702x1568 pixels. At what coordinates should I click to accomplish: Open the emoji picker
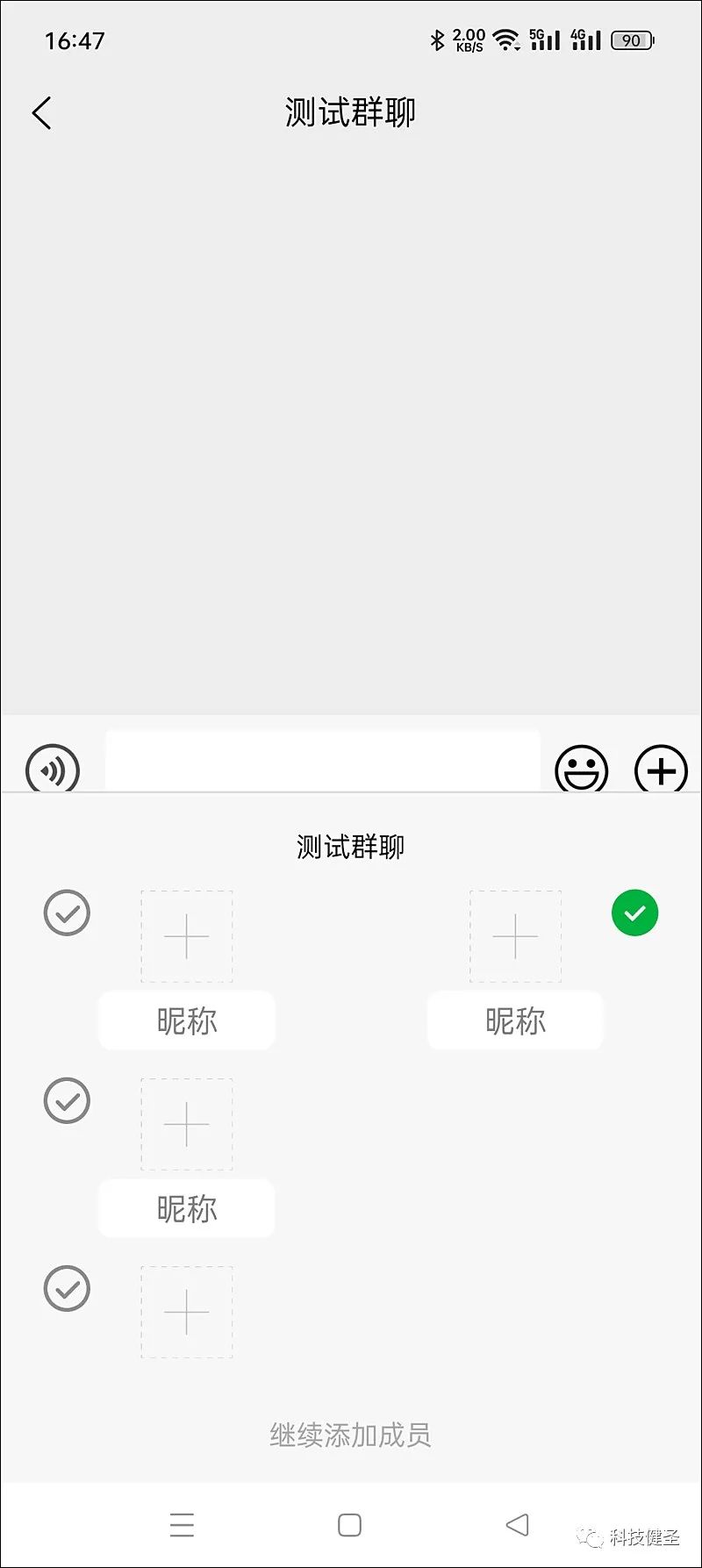(582, 771)
